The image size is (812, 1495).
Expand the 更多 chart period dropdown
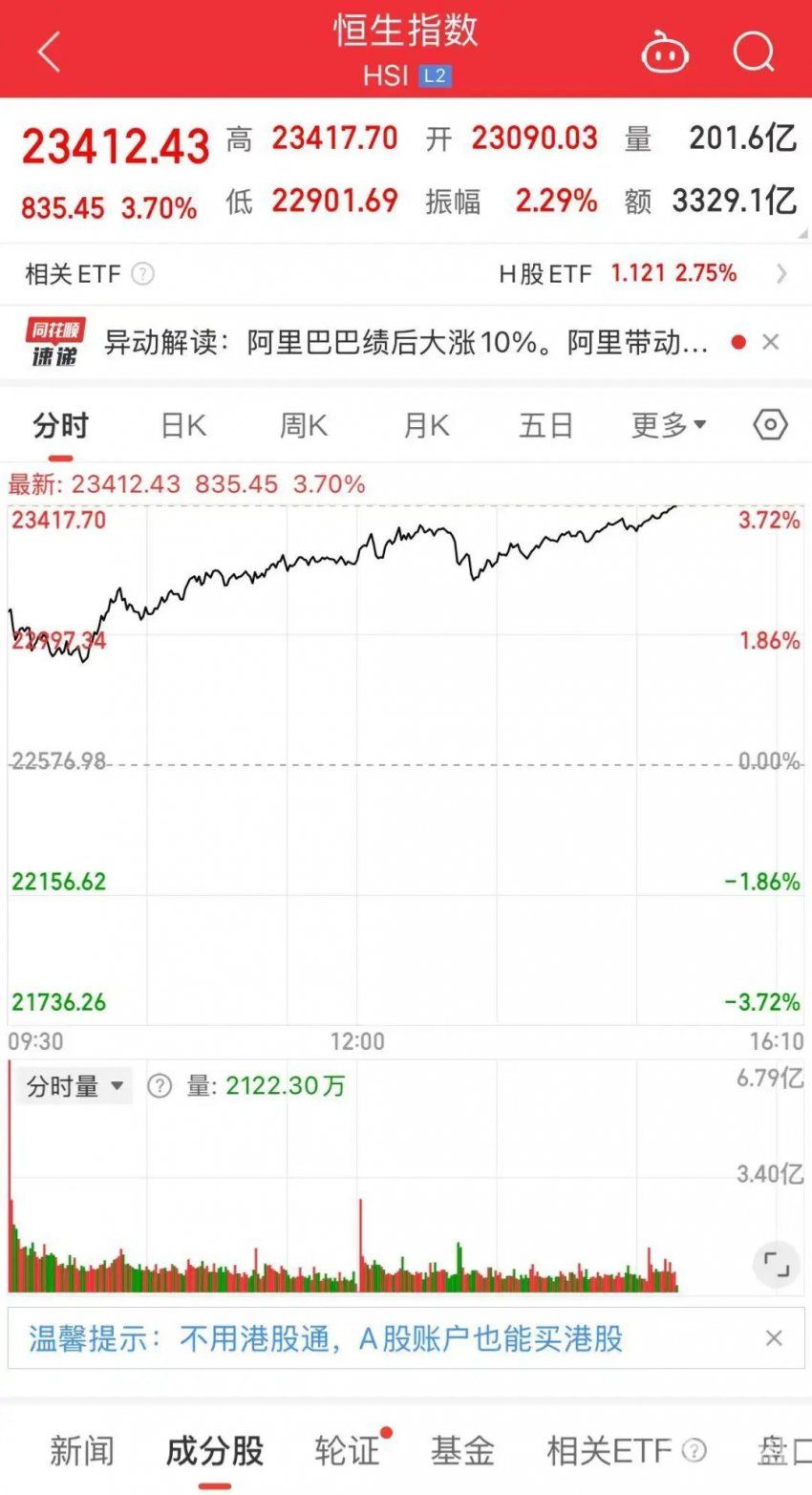point(668,425)
